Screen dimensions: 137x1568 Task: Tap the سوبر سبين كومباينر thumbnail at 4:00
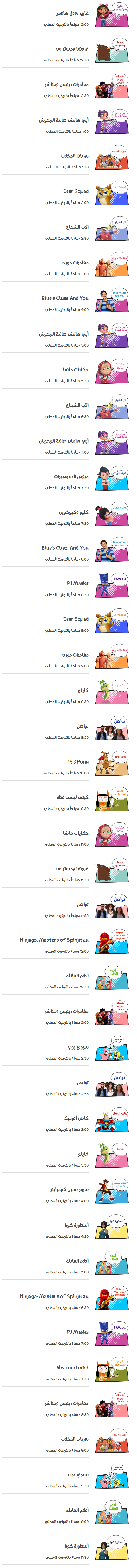tap(112, 1193)
